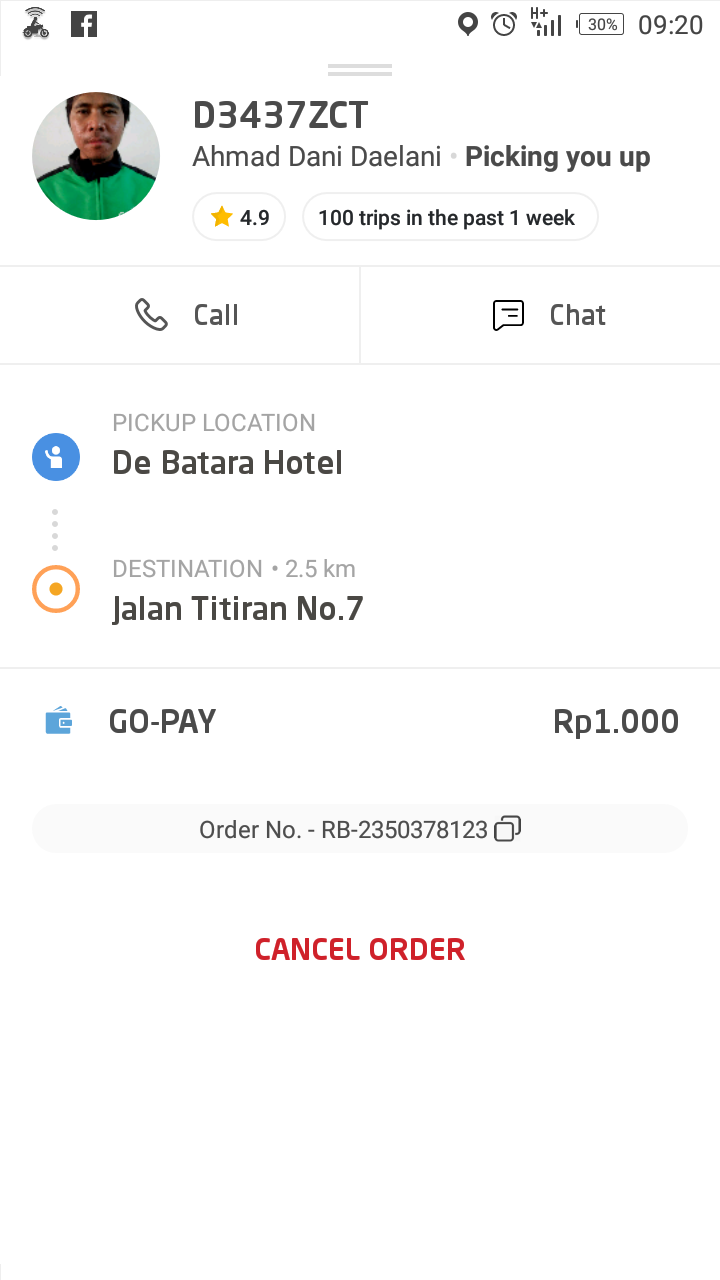The width and height of the screenshot is (720, 1280).
Task: Copy the order number
Action: (508, 829)
